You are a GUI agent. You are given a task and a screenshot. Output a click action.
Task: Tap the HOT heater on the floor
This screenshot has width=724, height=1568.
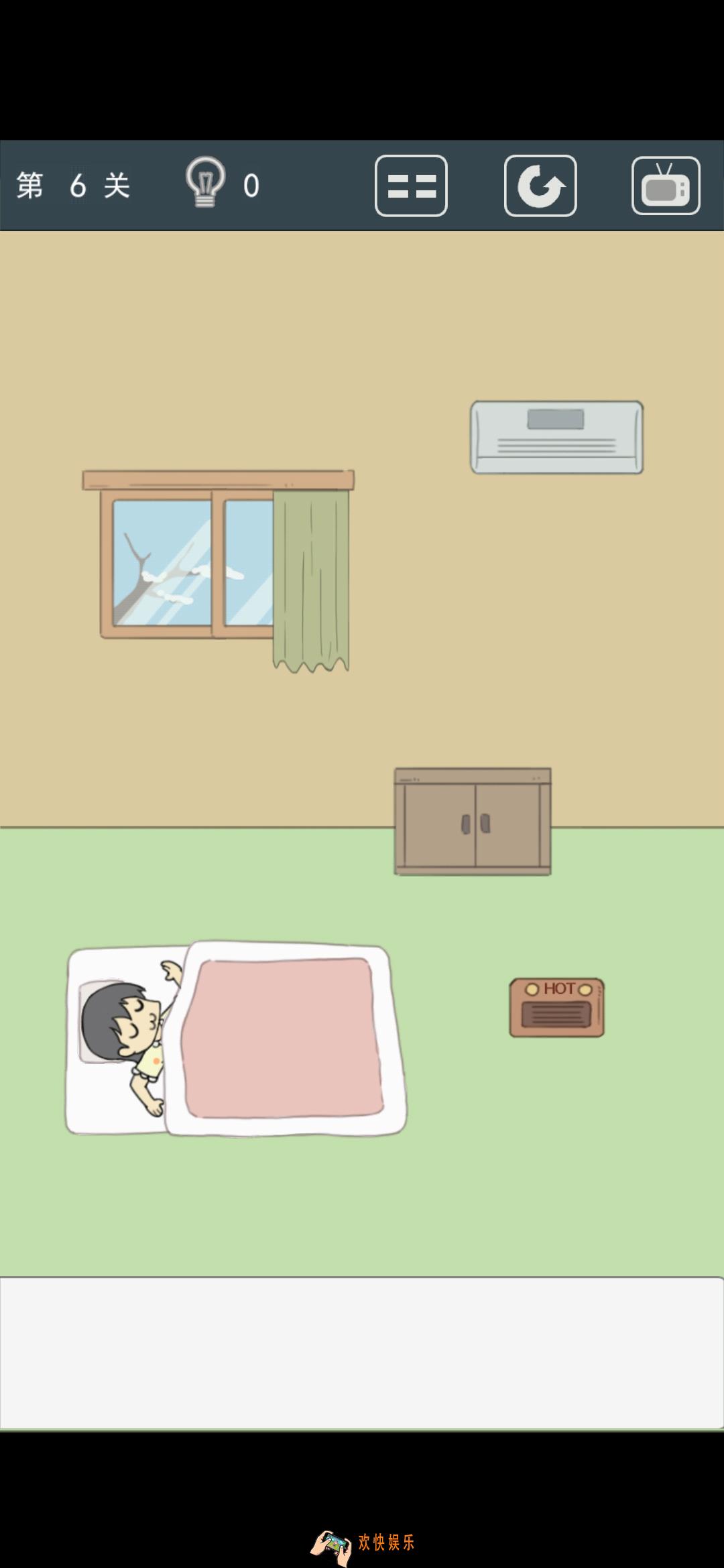point(556,1008)
